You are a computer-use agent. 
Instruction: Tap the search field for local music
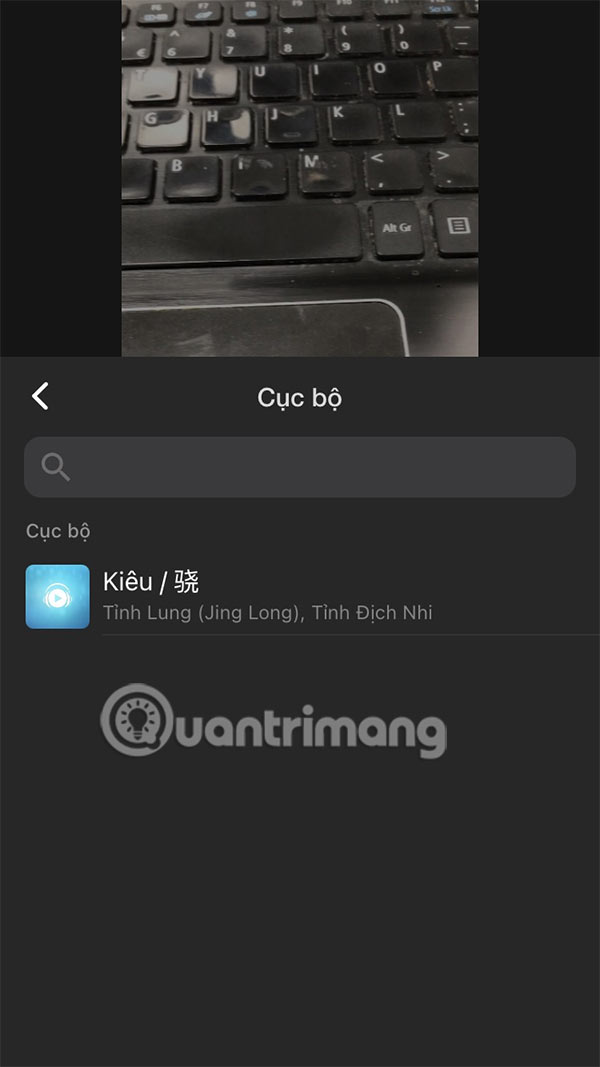(x=300, y=467)
